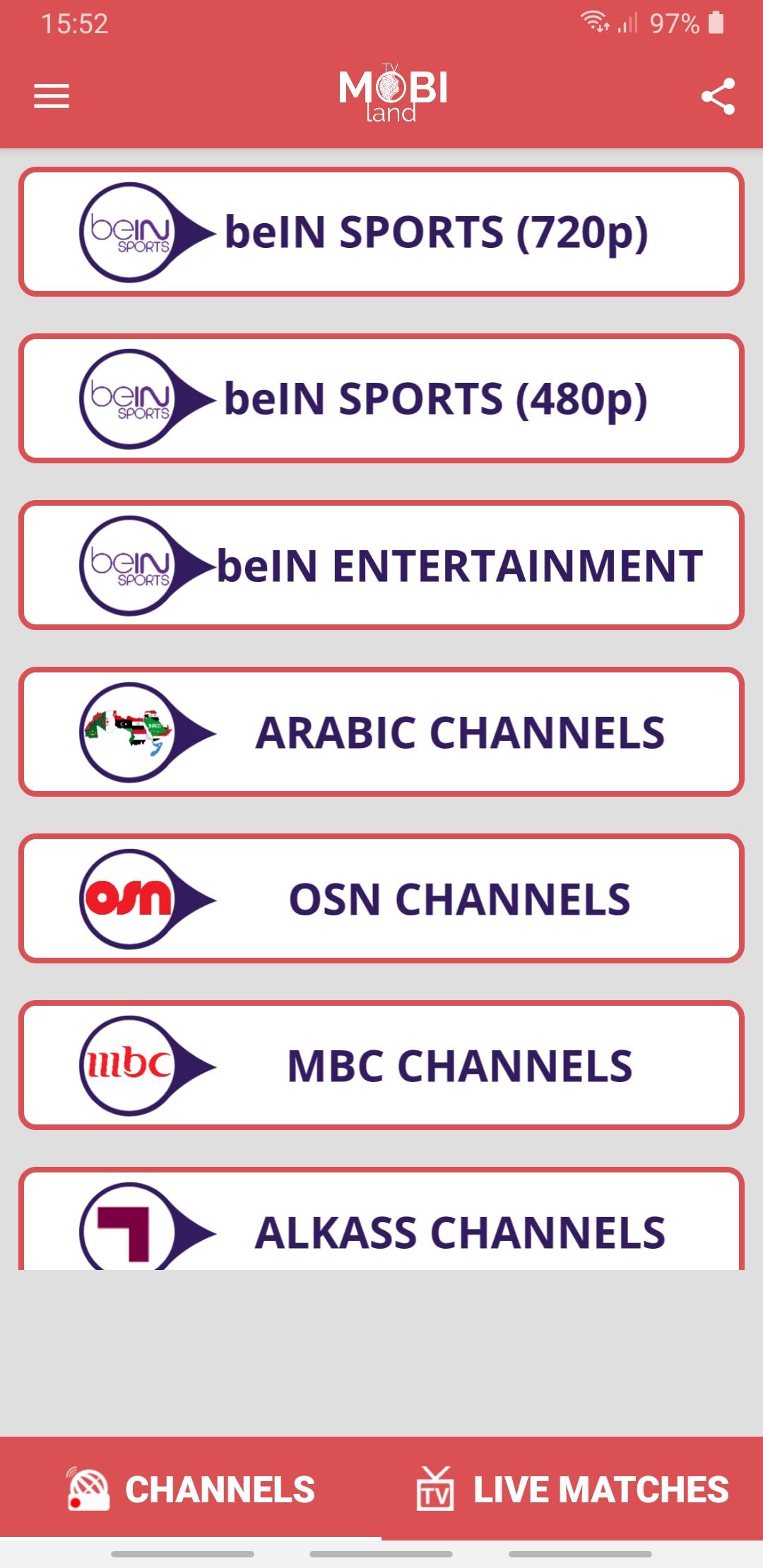The image size is (763, 1568).
Task: Switch to the LIVE MATCHES tab
Action: tap(572, 1488)
